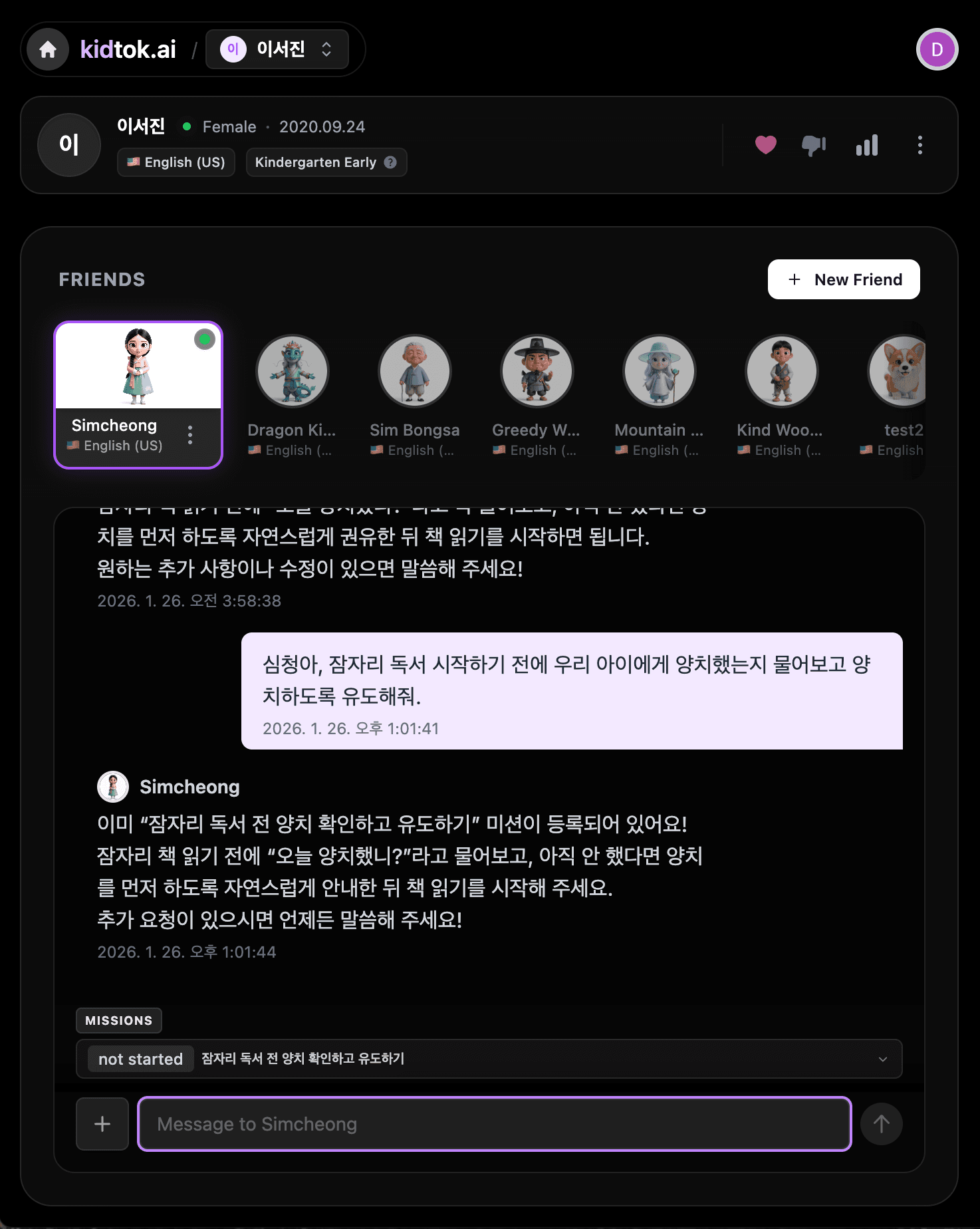Open the statistics bar chart icon
Screen dimensions: 980x1229
pos(866,144)
